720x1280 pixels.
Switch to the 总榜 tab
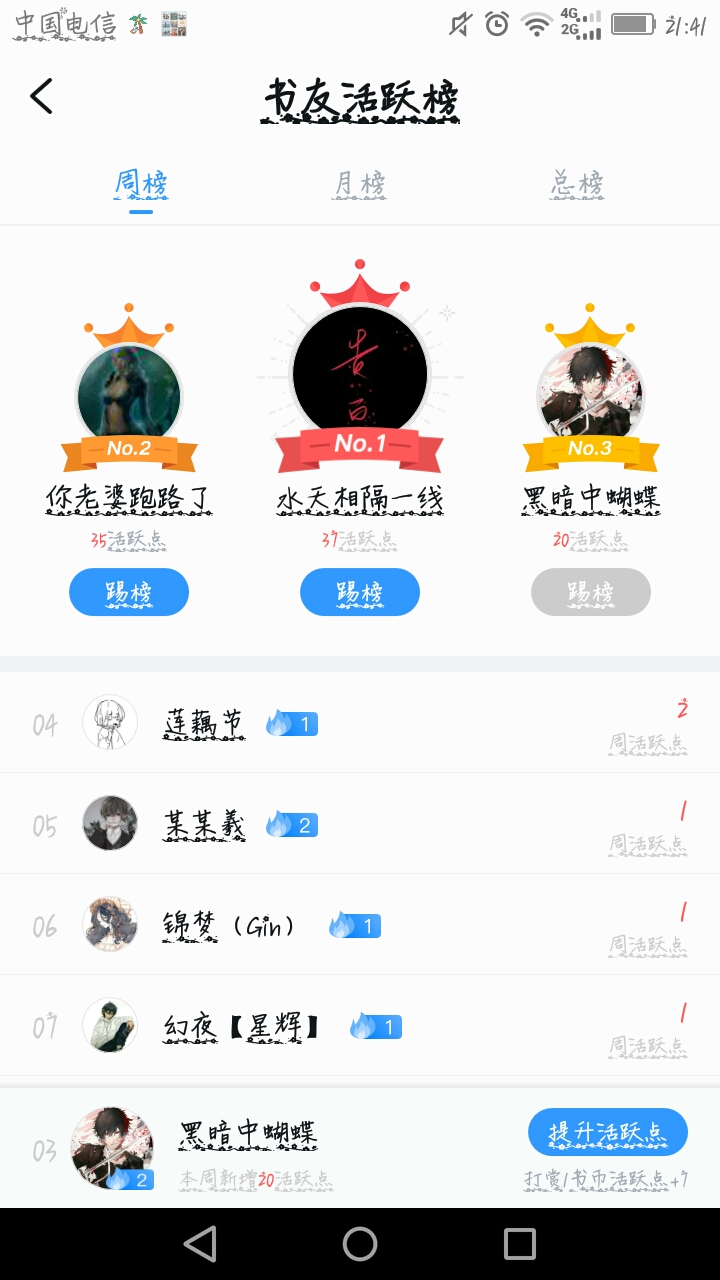577,184
